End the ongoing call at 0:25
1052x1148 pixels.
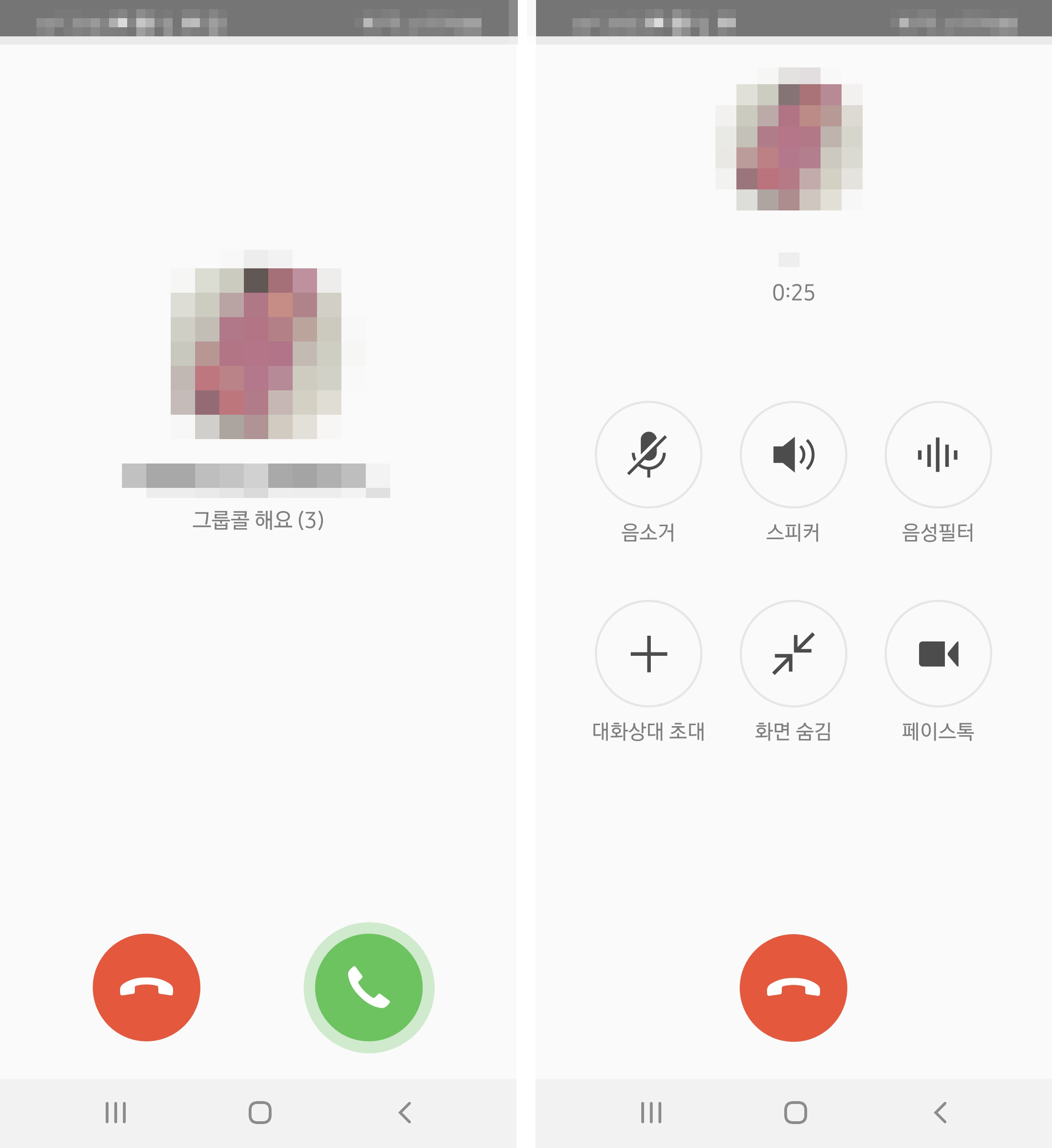point(793,987)
